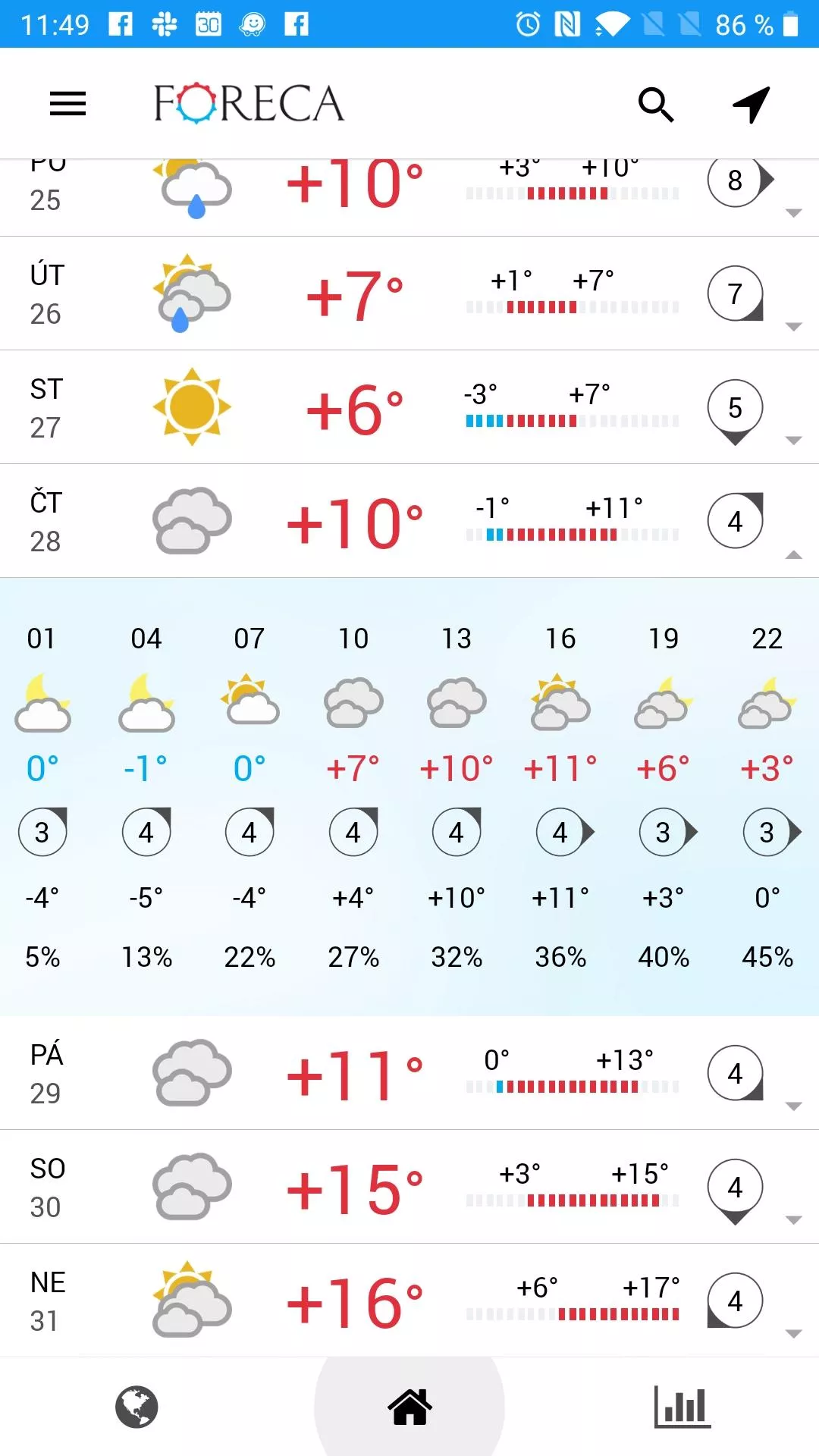Open the globe map tab
Screen dimensions: 819x1456
coord(136,1407)
